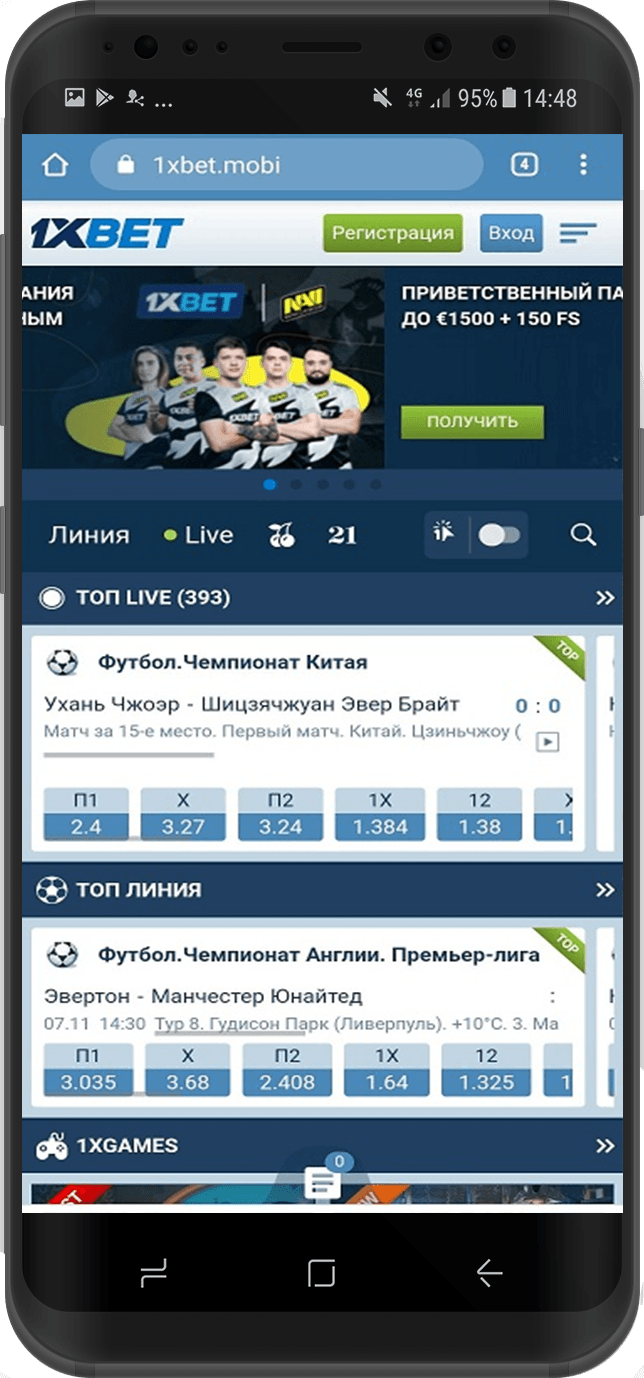
Task: Open the browser tab switcher showing 4
Action: pyautogui.click(x=524, y=165)
